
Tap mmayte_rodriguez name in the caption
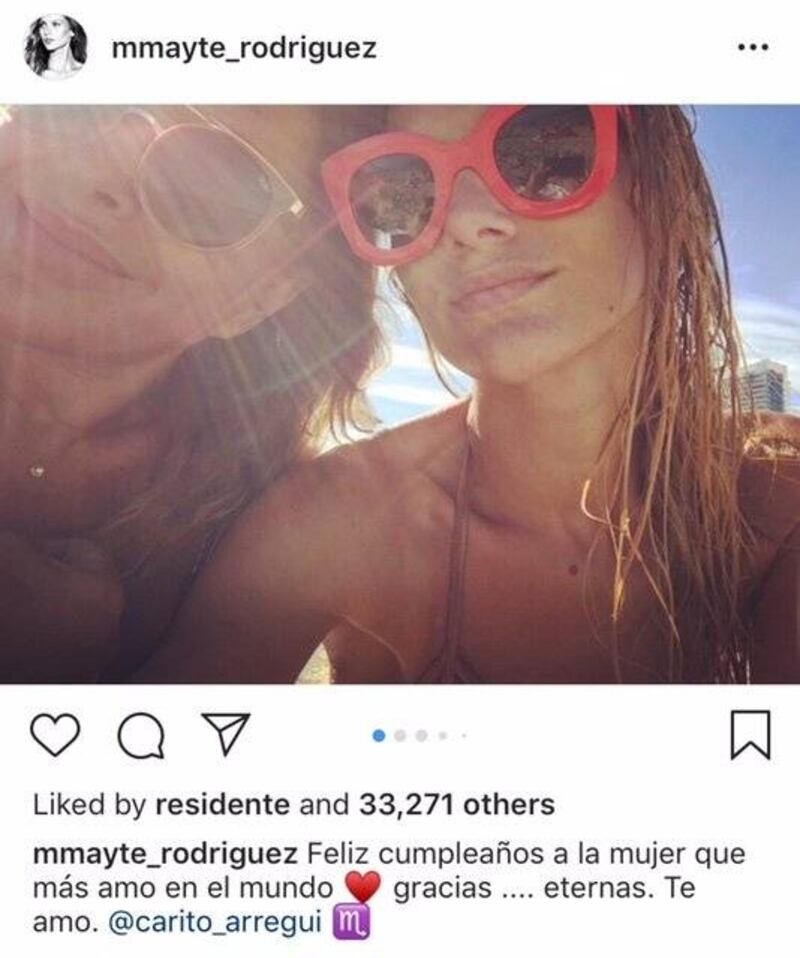point(165,856)
